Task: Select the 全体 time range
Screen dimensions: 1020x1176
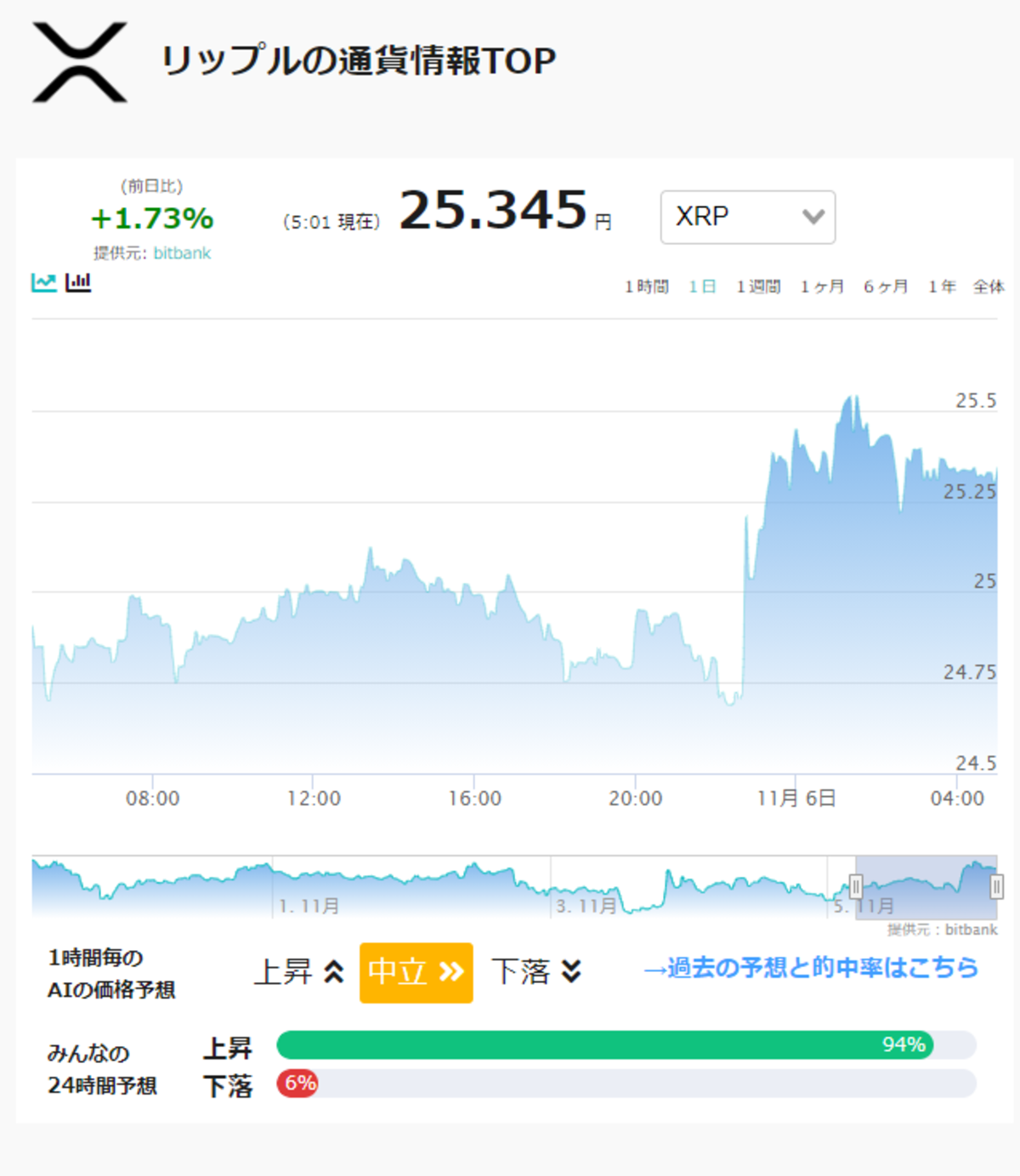Action: (989, 287)
